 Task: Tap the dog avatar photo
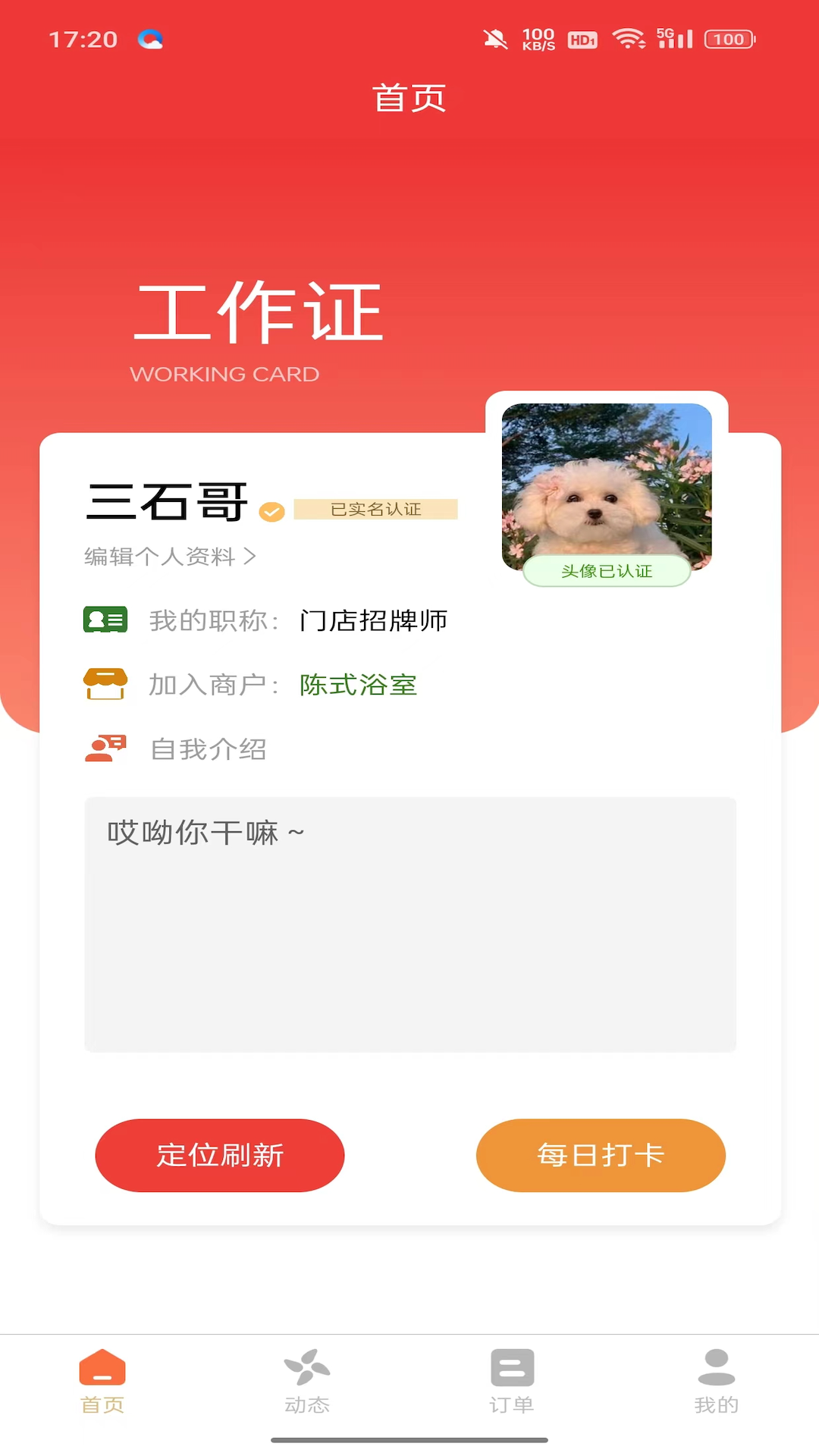coord(607,485)
